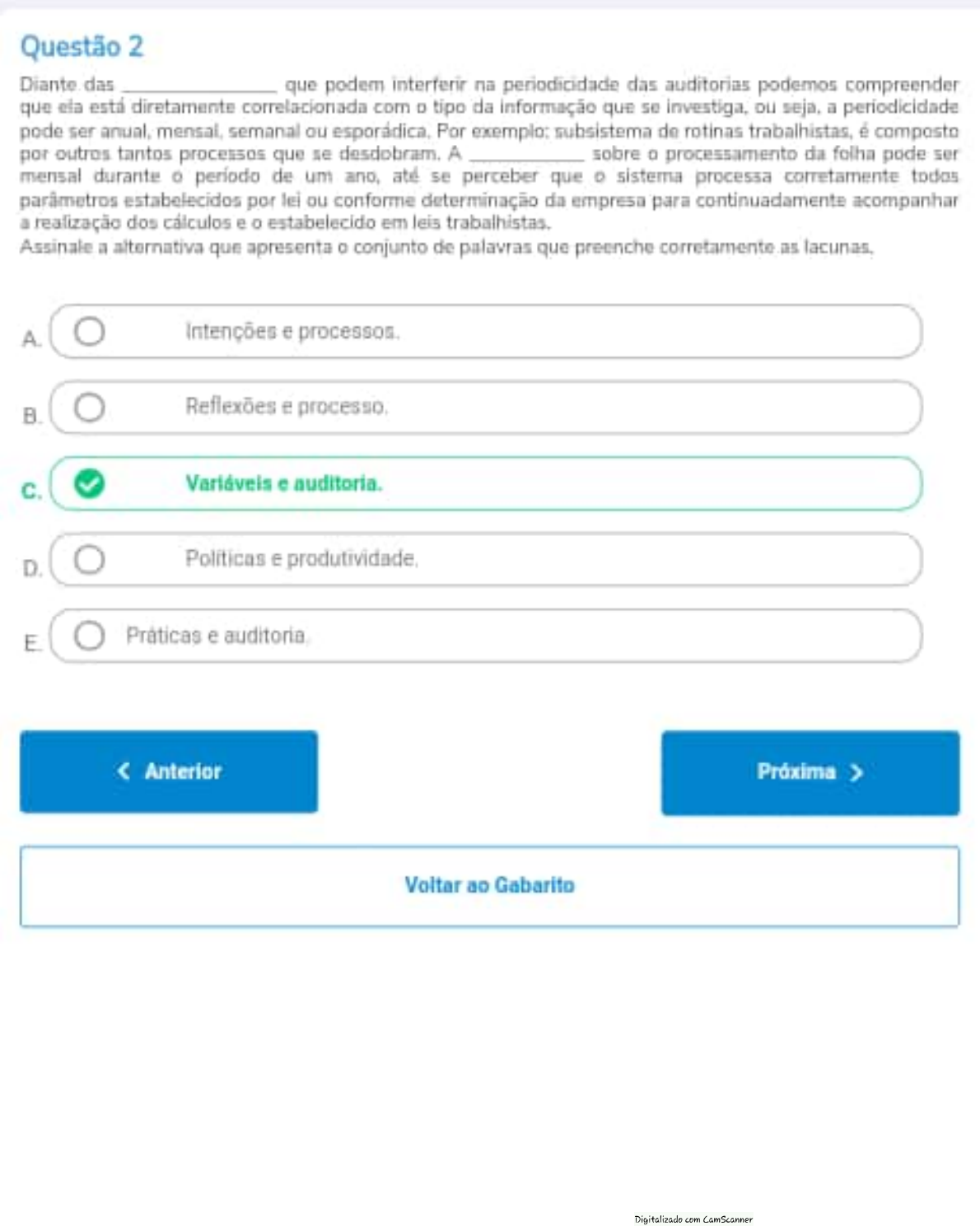Select the radio button for option A
Screen dimensions: 980x1226
[x=89, y=331]
